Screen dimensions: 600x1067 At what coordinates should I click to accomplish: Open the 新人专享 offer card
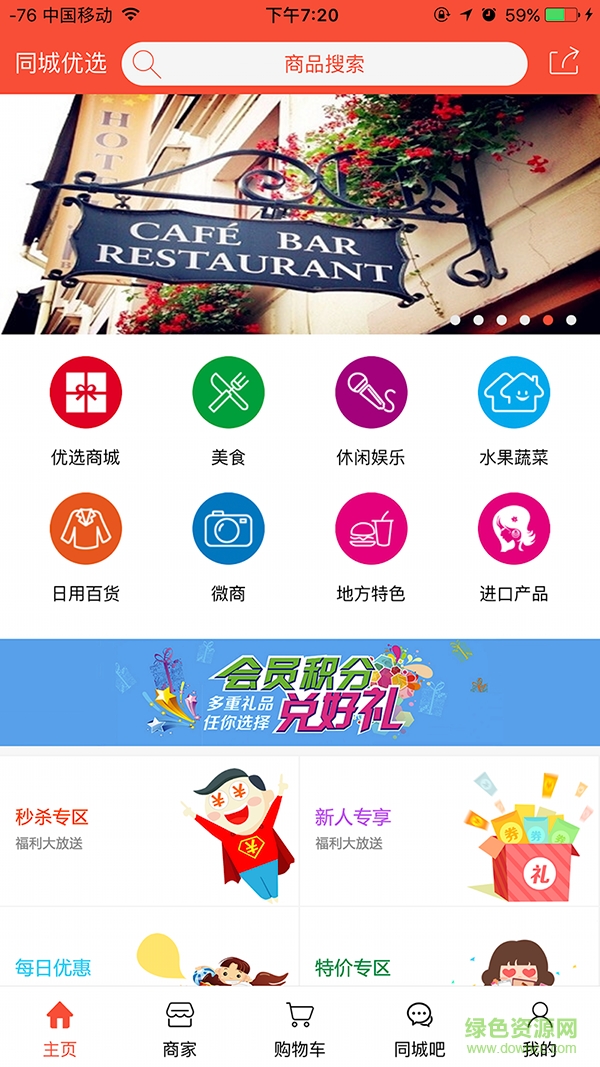coord(450,830)
